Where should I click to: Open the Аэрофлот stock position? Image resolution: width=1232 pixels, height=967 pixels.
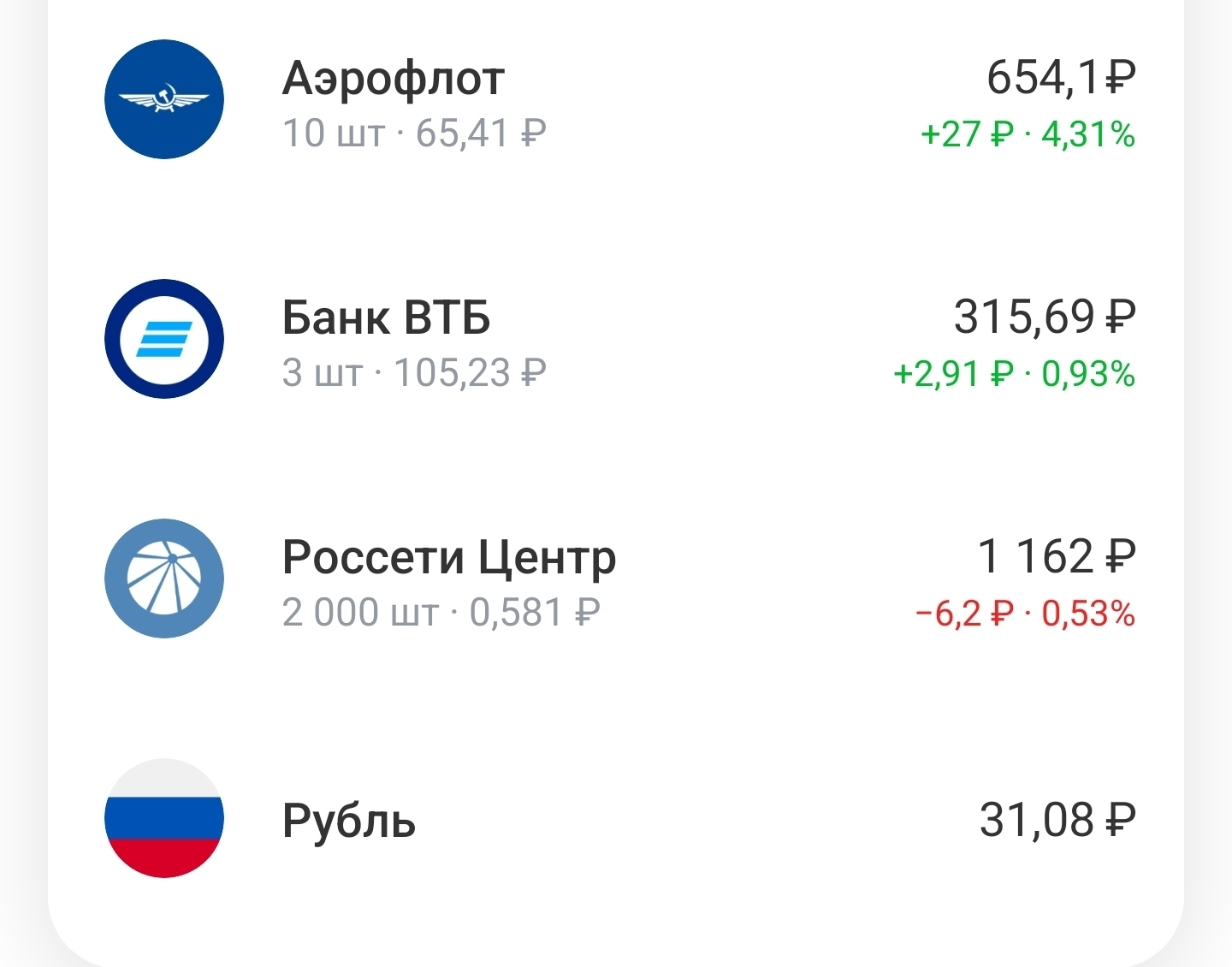(x=394, y=79)
